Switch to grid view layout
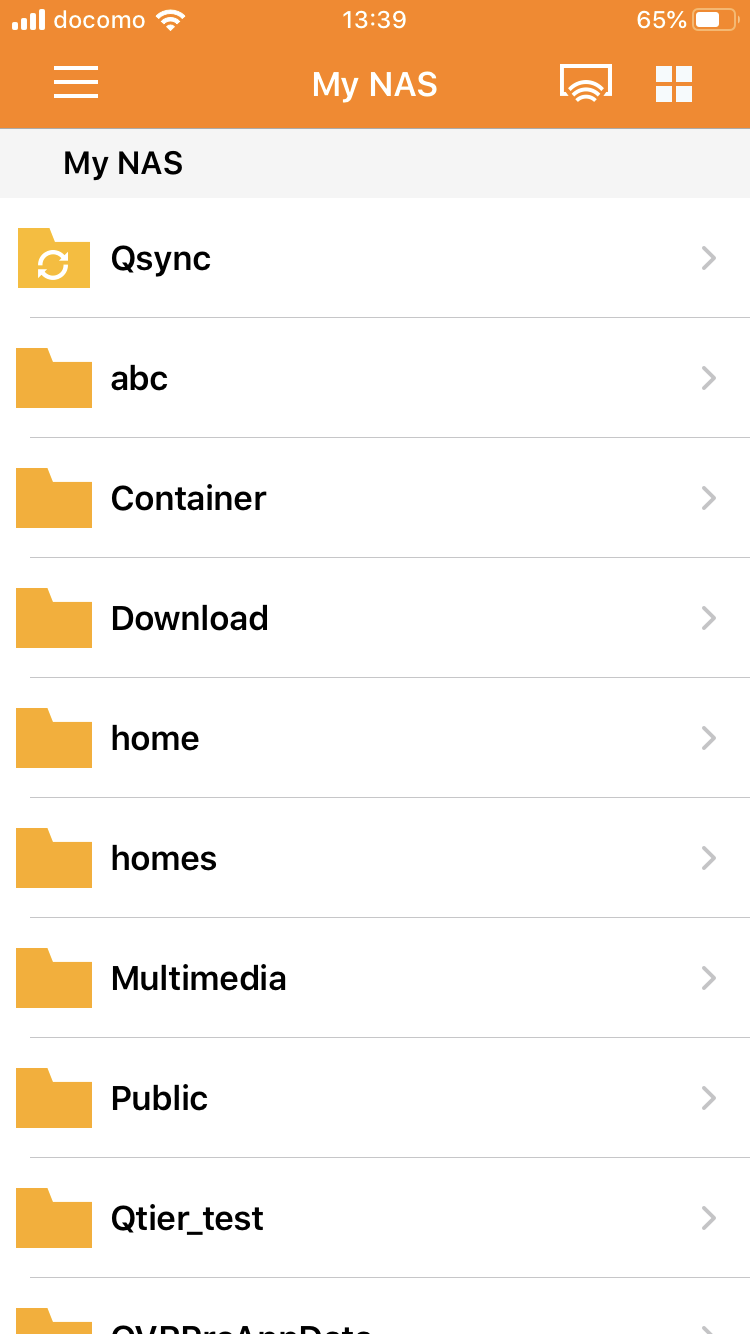The height and width of the screenshot is (1334, 750). 674,84
